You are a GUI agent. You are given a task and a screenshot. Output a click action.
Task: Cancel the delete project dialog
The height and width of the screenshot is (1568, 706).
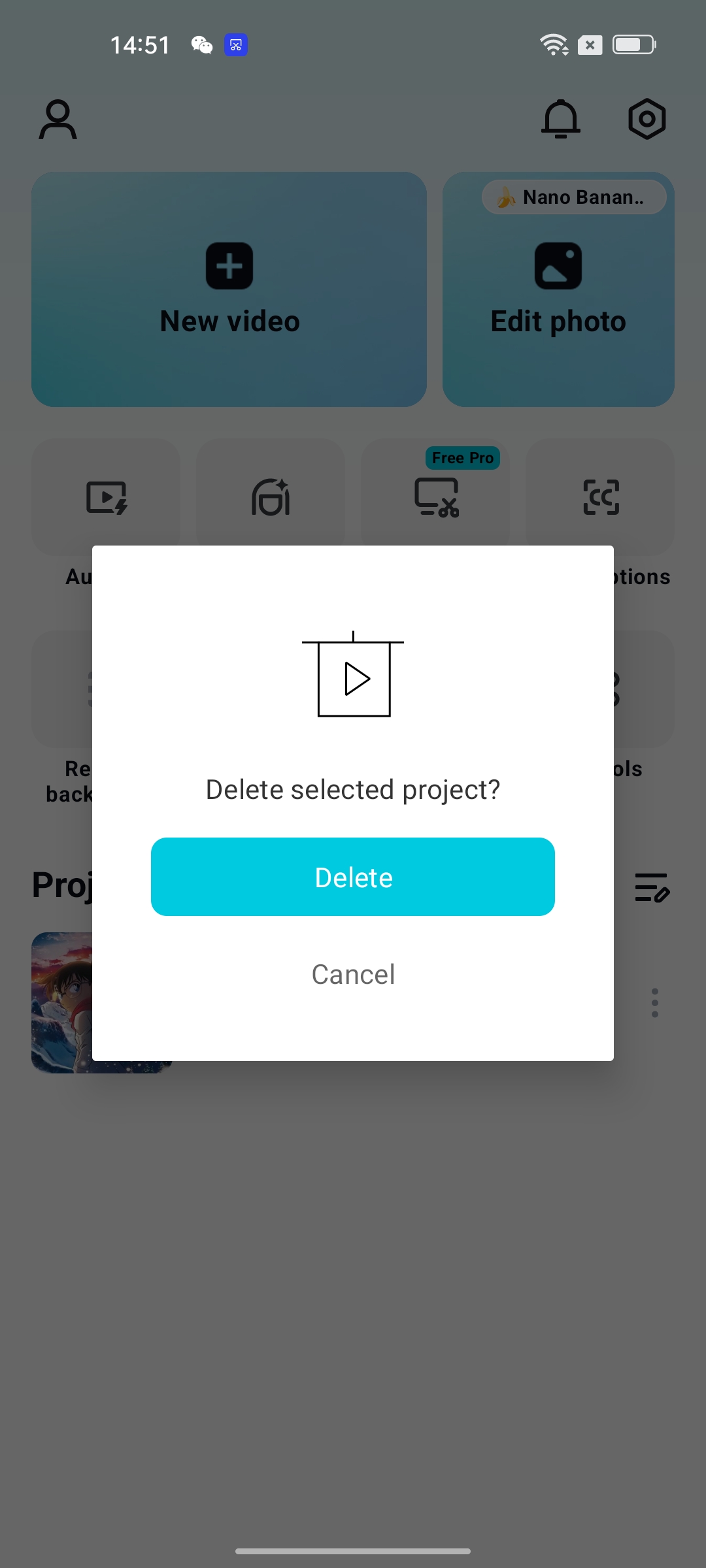coord(353,974)
